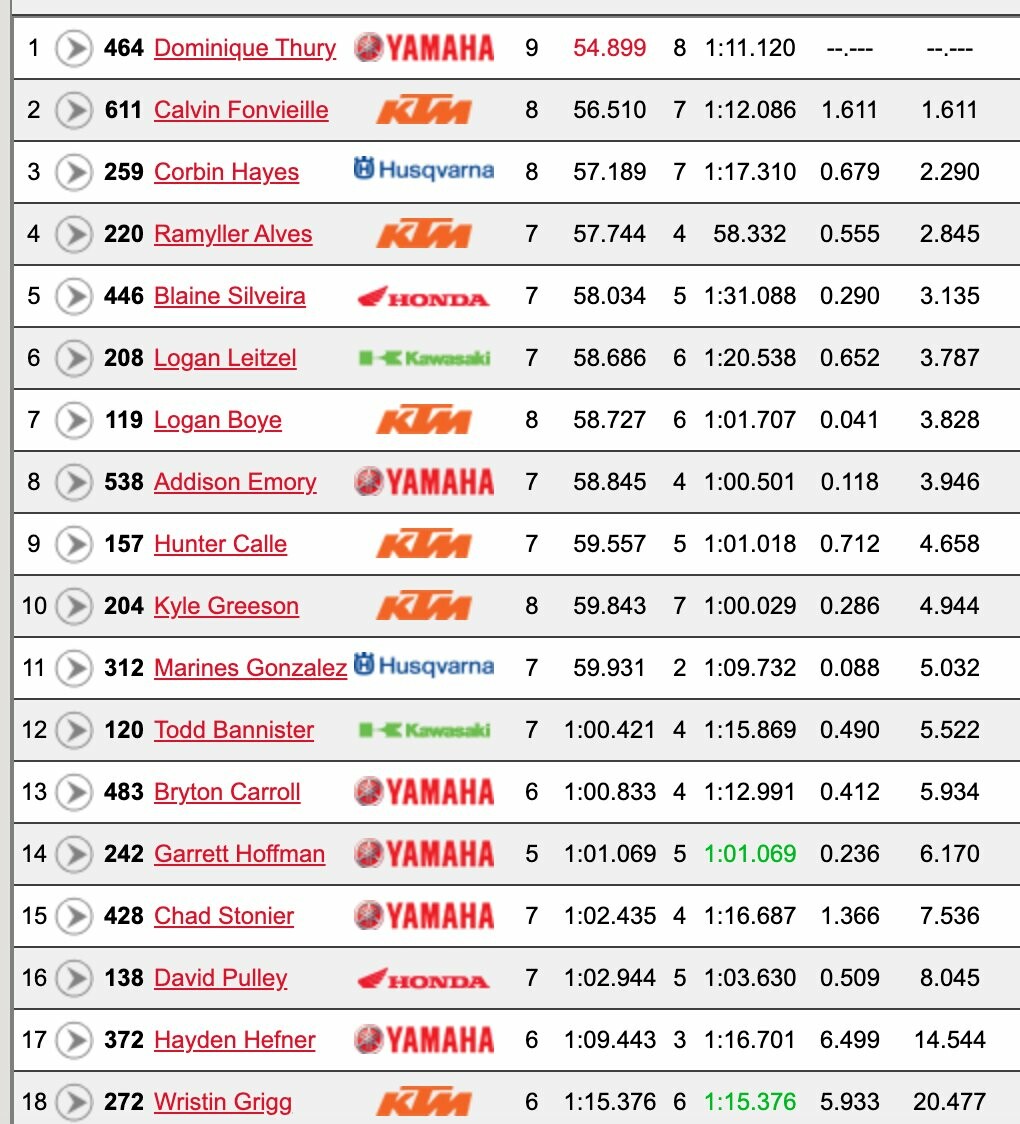Viewport: 1020px width, 1124px height.
Task: Select the KTM logo next to Calvin Fonvieille
Action: (x=424, y=110)
